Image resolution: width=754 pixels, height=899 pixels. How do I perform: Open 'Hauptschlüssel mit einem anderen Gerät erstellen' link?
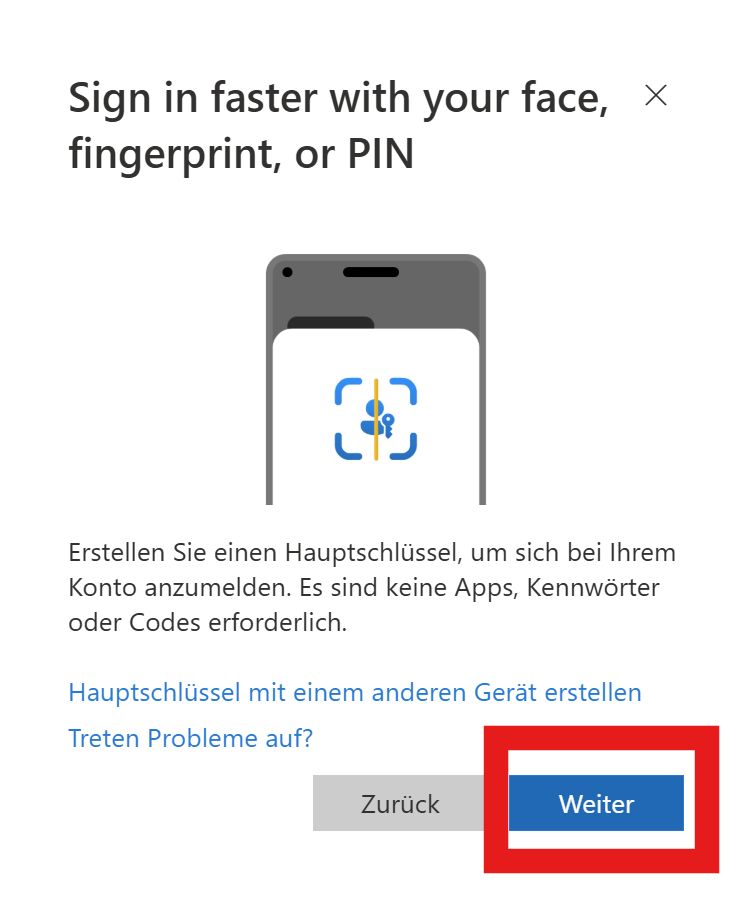coord(355,692)
